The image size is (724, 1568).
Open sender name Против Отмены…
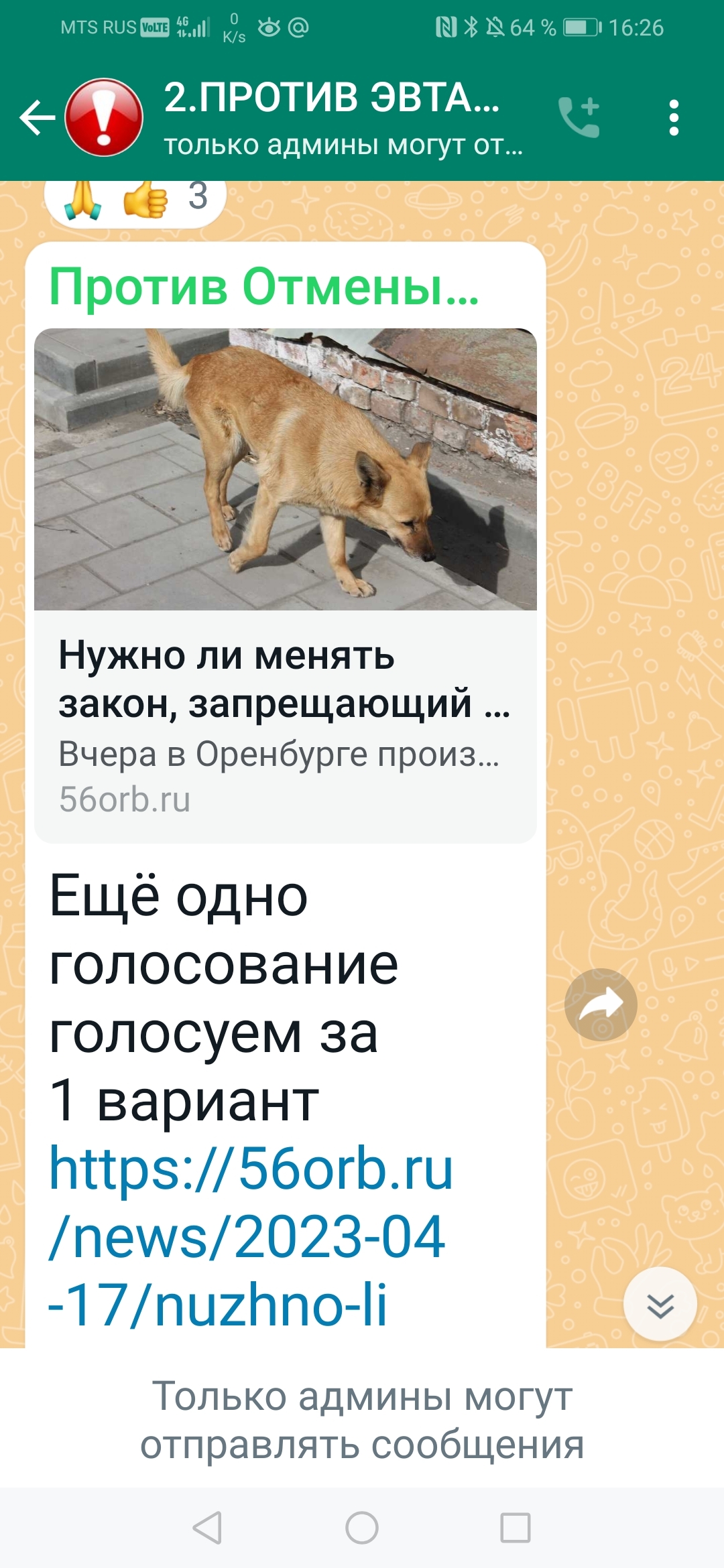coord(264,287)
